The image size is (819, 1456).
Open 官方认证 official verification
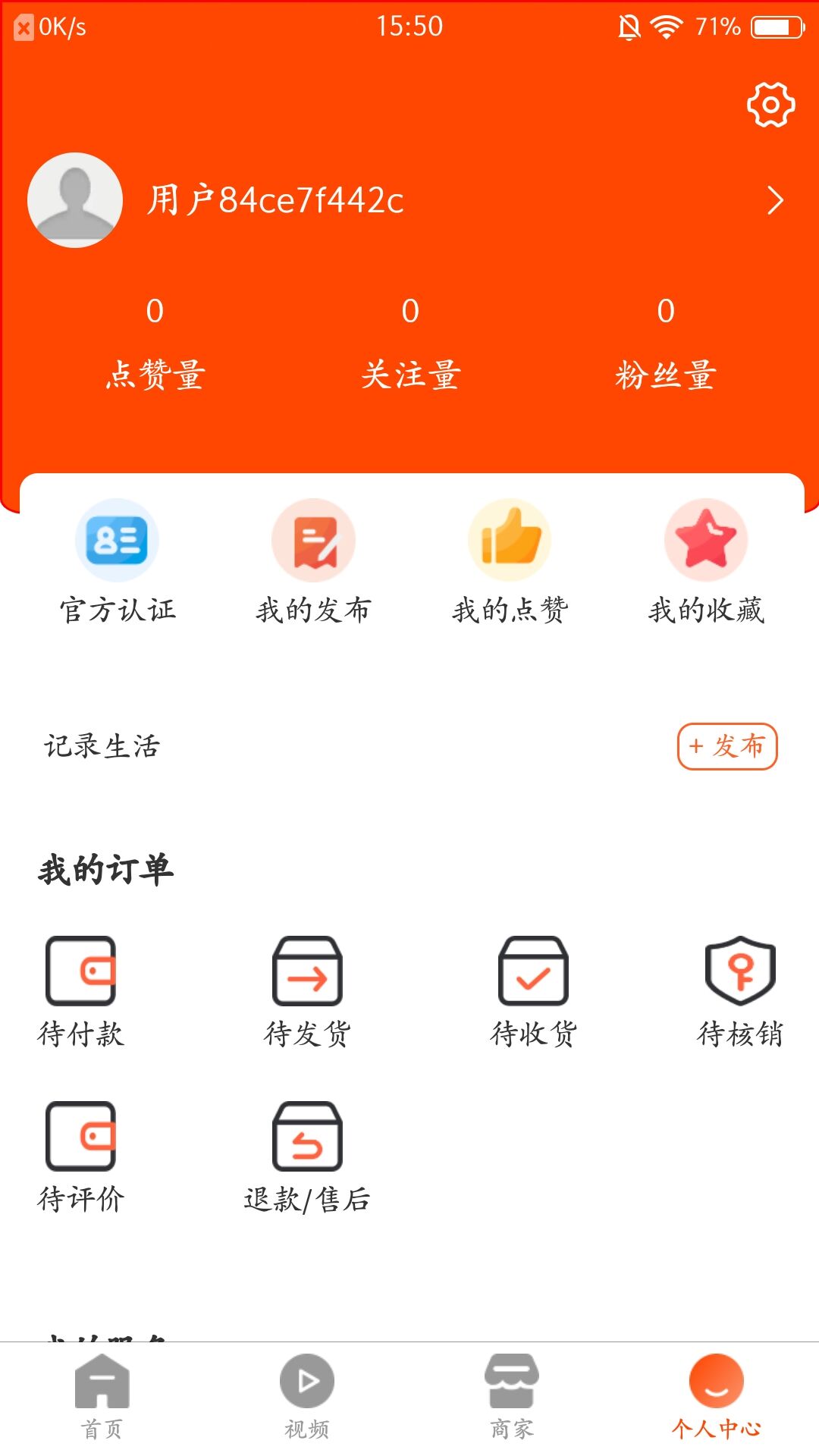[117, 561]
